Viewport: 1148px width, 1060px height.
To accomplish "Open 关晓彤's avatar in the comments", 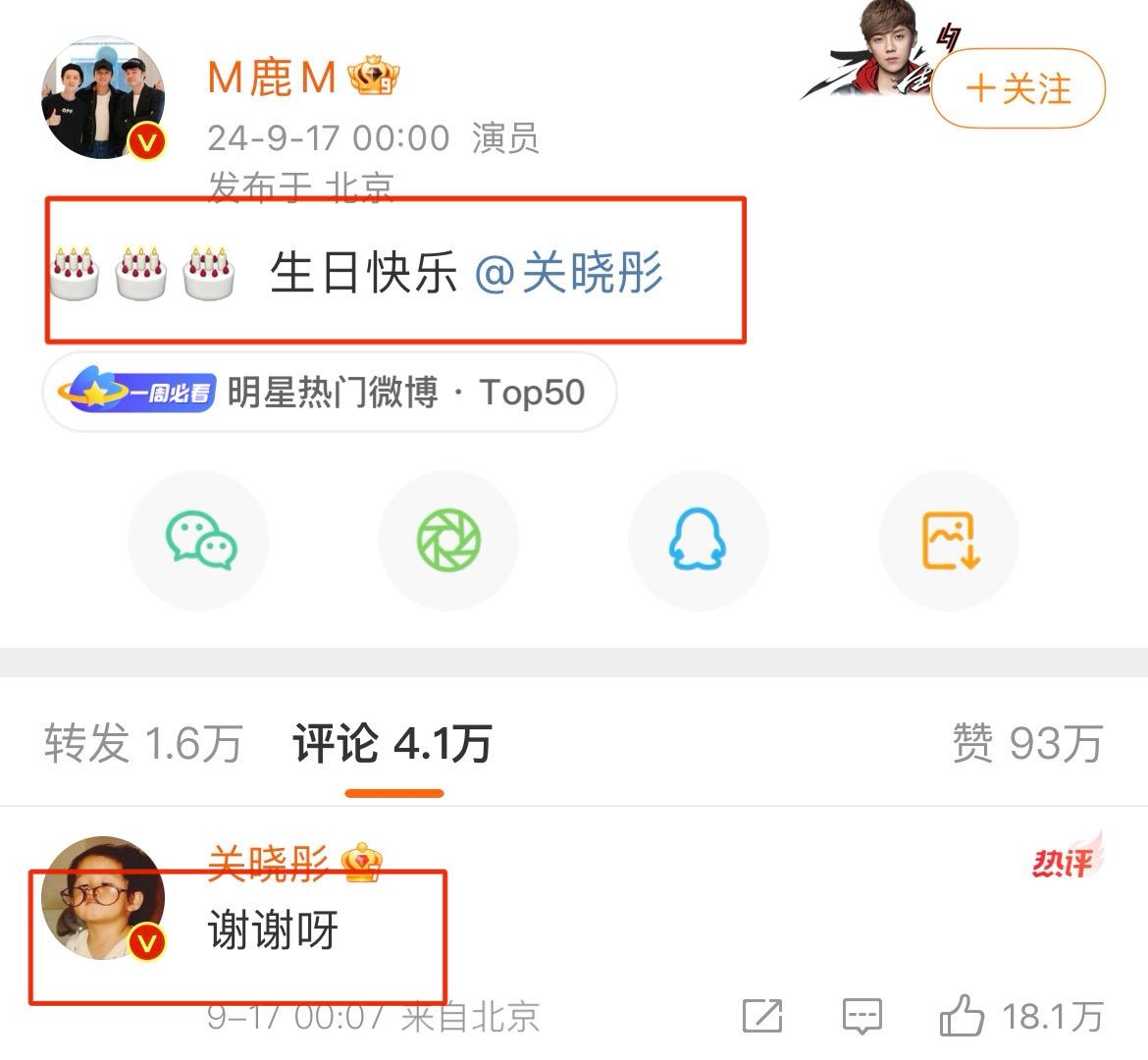I will [x=103, y=898].
